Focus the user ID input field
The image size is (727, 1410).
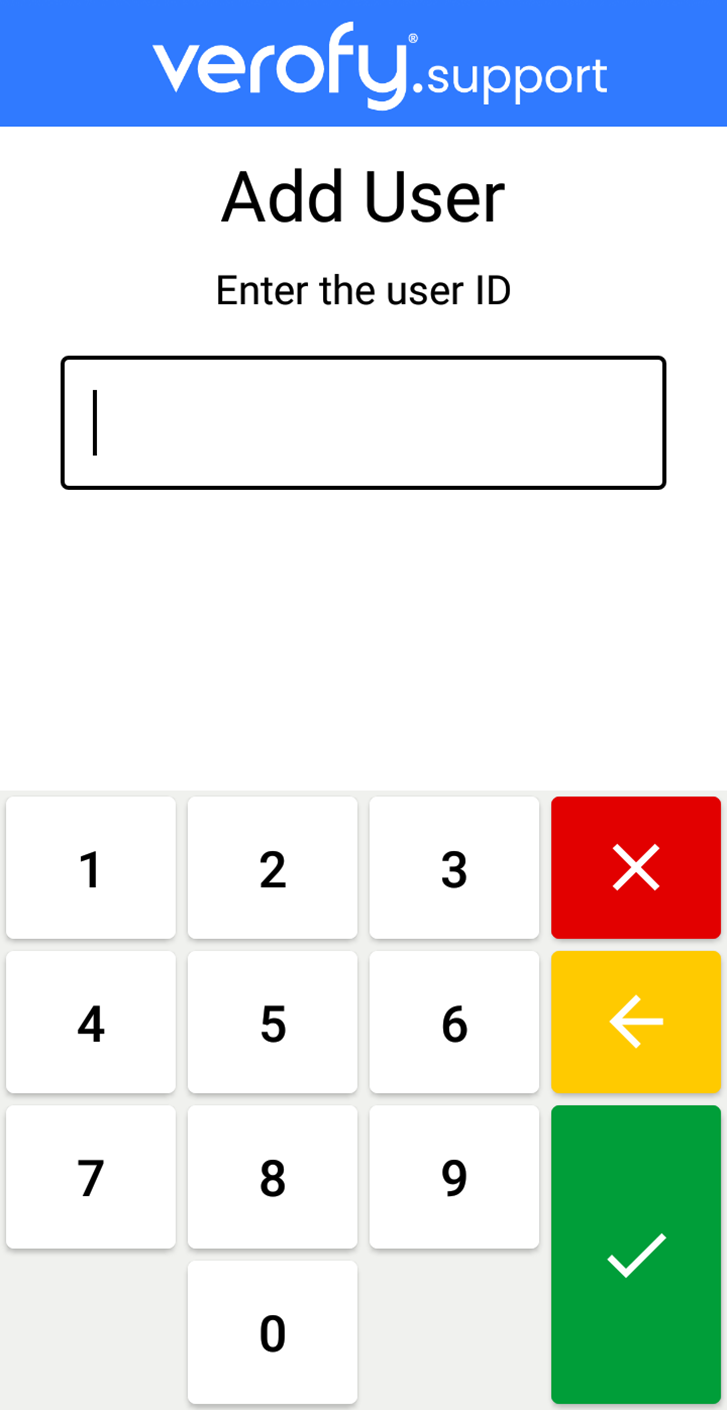pyautogui.click(x=363, y=422)
